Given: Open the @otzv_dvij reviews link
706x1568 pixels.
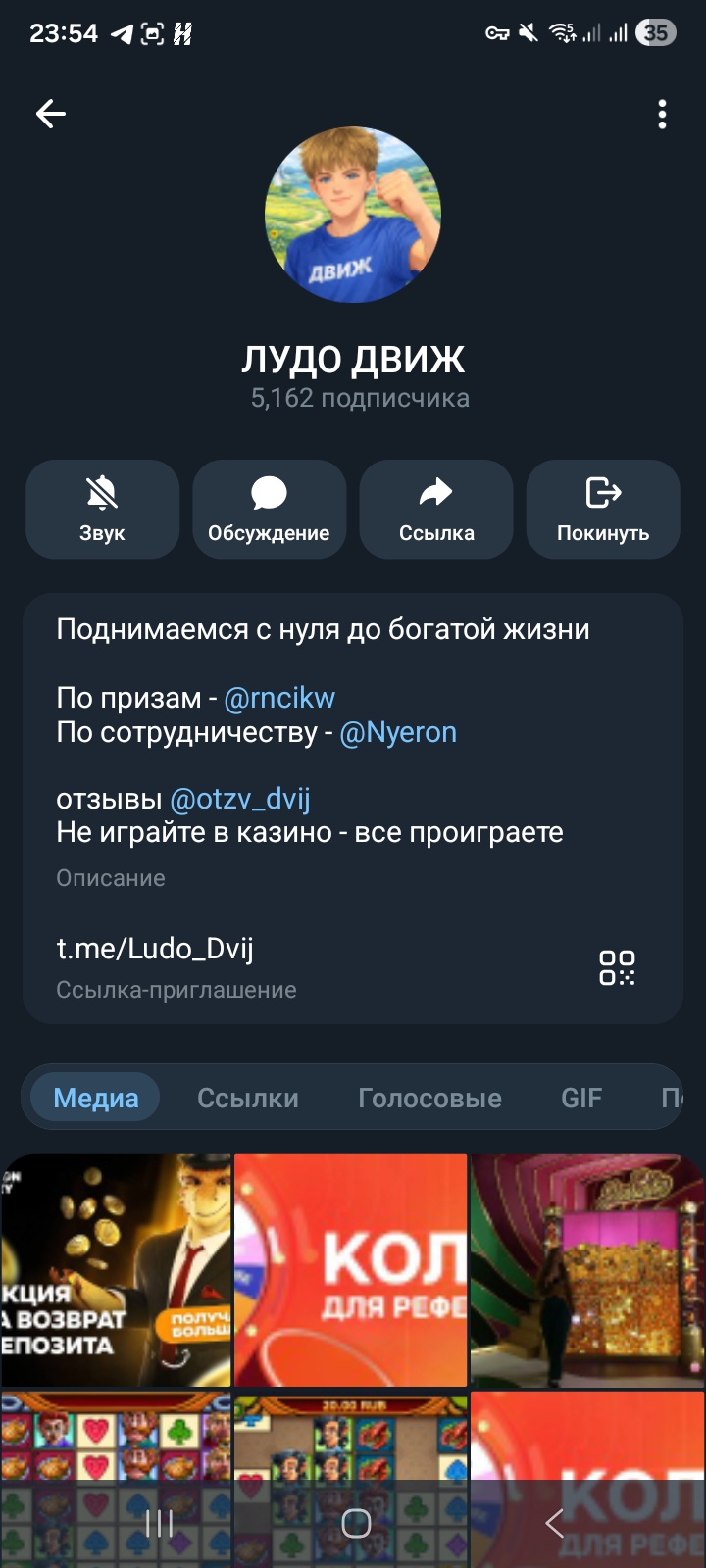Looking at the screenshot, I should click(240, 800).
